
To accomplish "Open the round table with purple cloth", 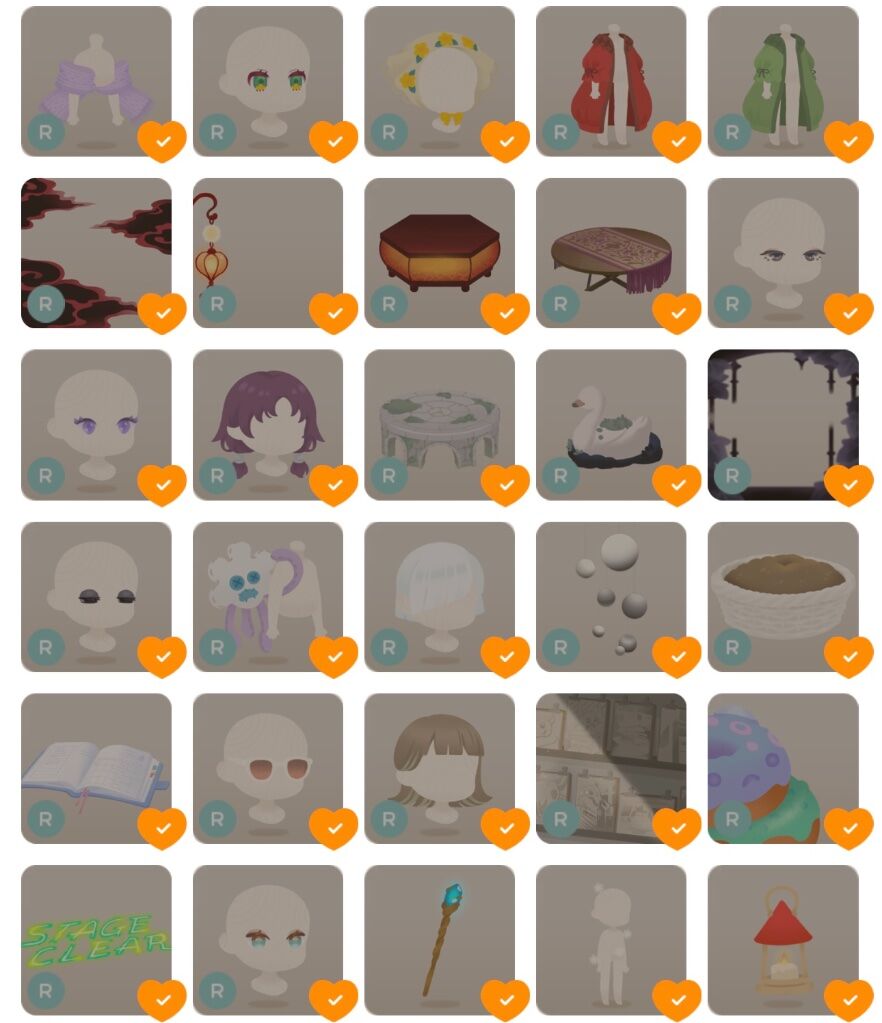I will click(611, 252).
